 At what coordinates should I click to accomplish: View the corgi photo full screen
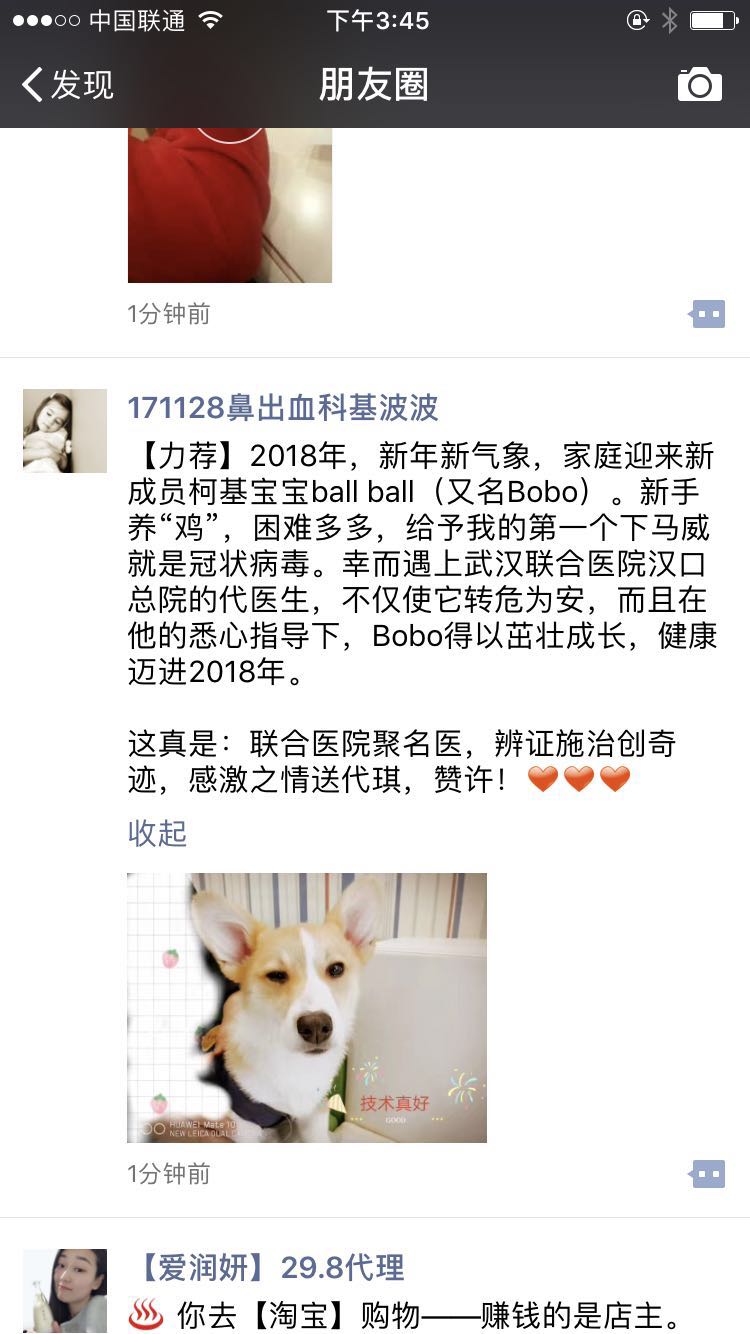[x=307, y=1008]
